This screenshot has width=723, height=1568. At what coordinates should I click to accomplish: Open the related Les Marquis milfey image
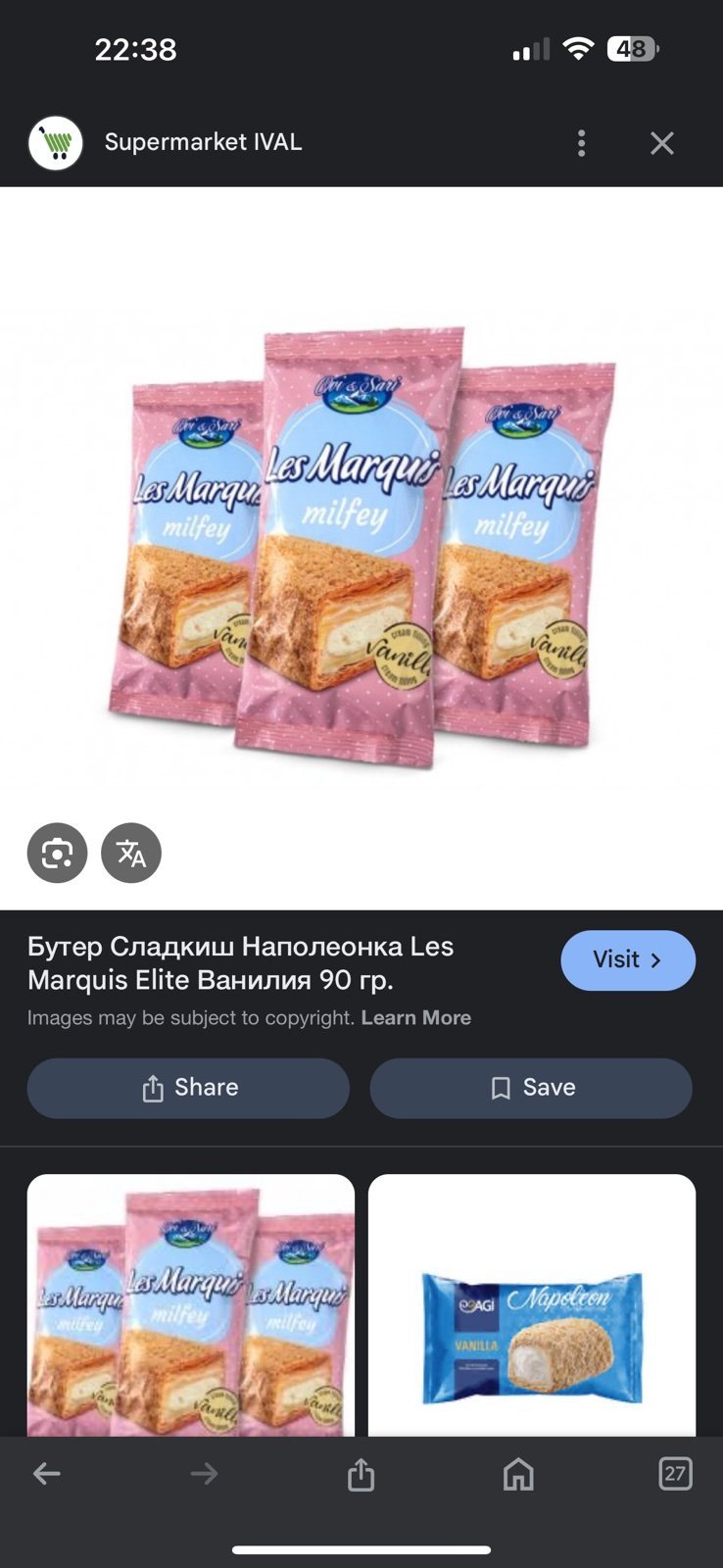(x=190, y=1305)
